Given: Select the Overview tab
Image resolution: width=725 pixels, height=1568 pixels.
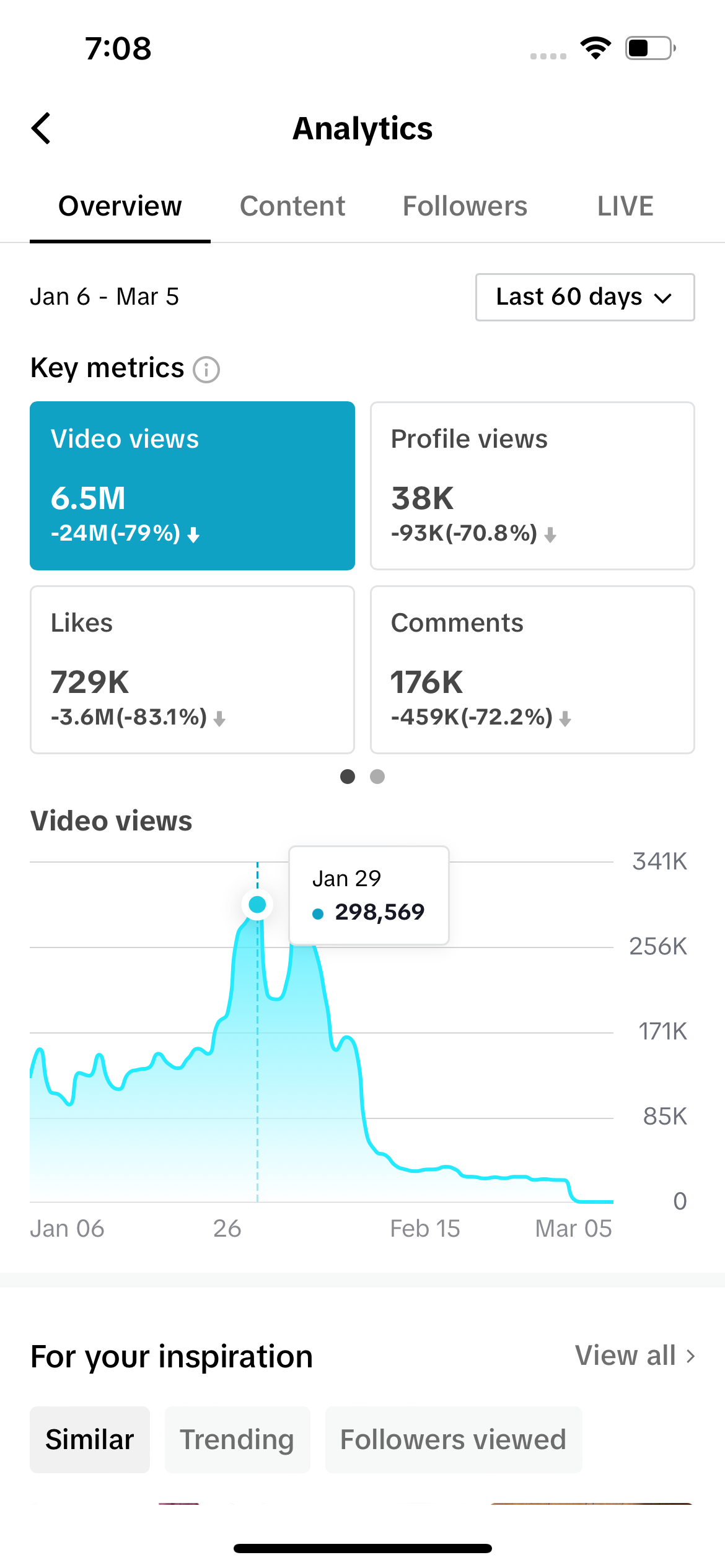Looking at the screenshot, I should 120,206.
